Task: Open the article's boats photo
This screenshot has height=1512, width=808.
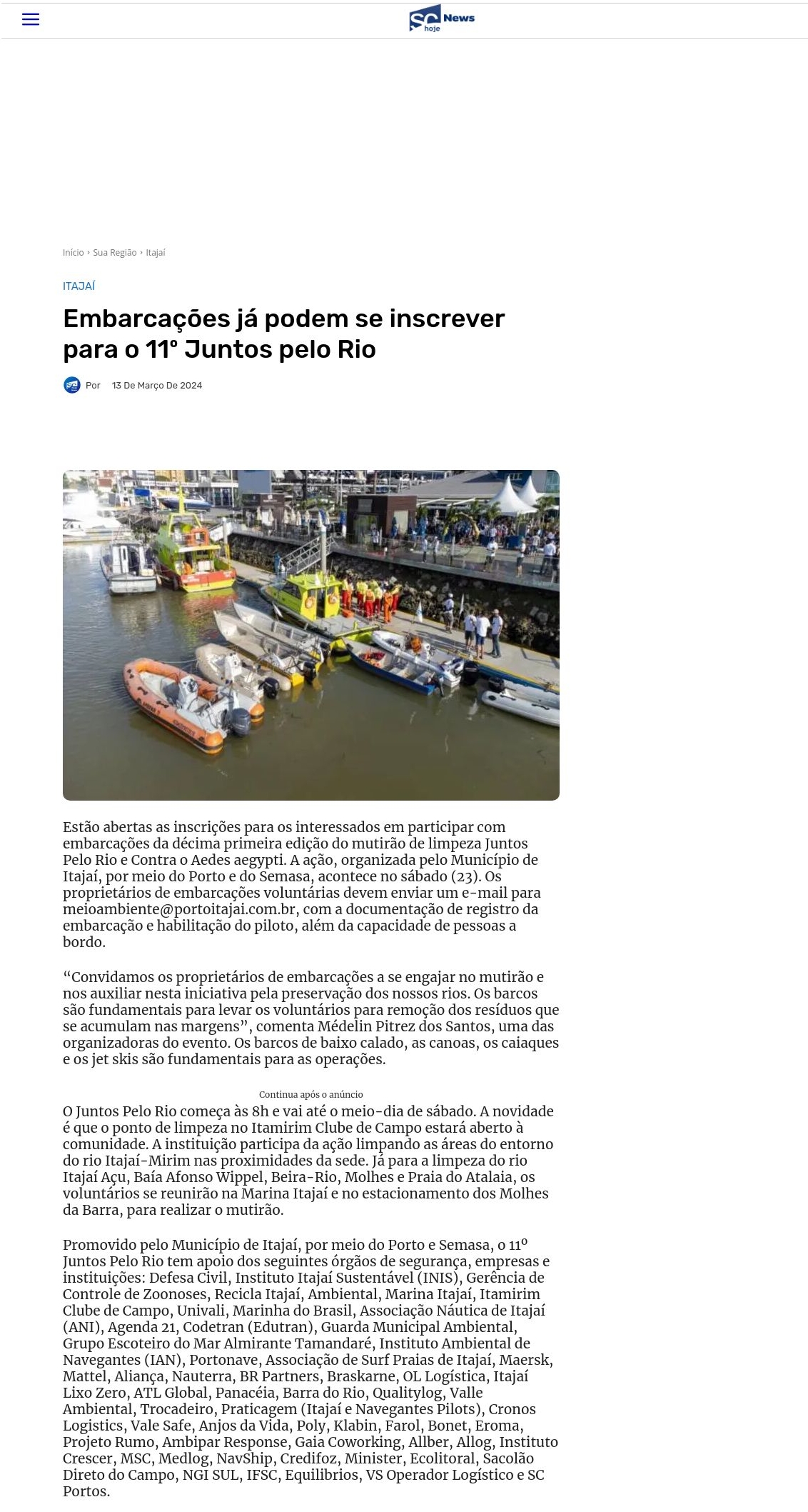Action: tap(310, 635)
